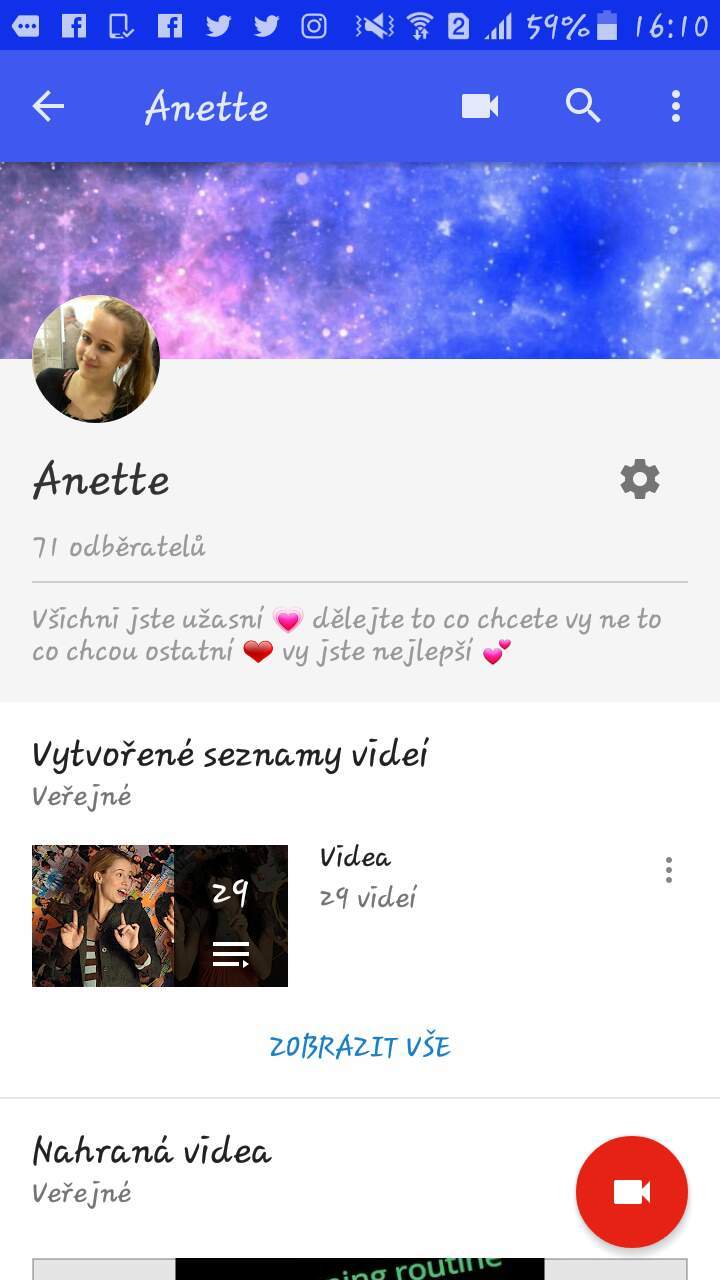Screen dimensions: 720x1280
Task: Start recording with the red camera button
Action: (x=632, y=1192)
